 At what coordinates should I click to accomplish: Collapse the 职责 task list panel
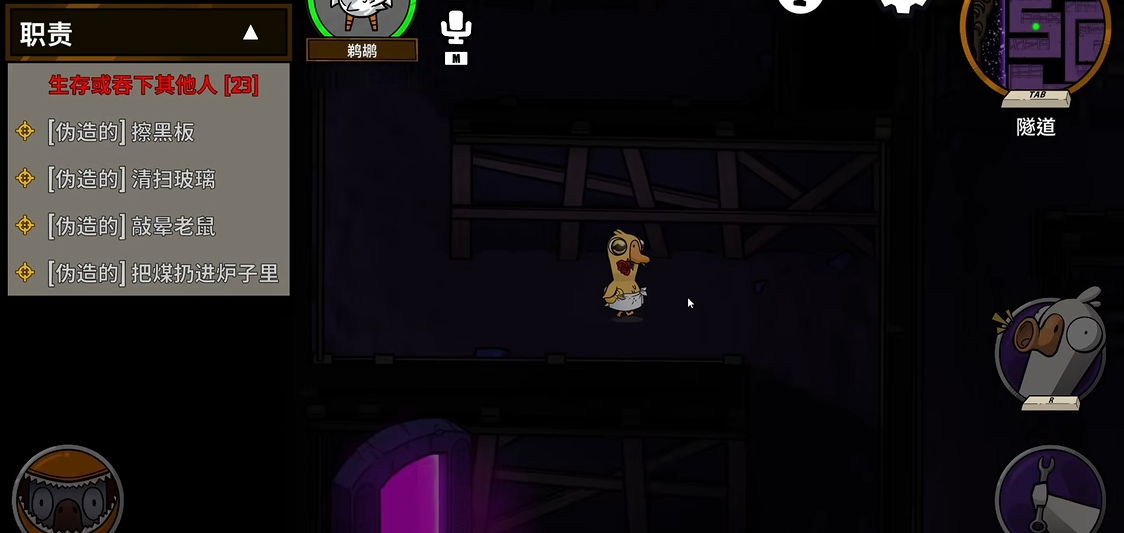point(250,33)
